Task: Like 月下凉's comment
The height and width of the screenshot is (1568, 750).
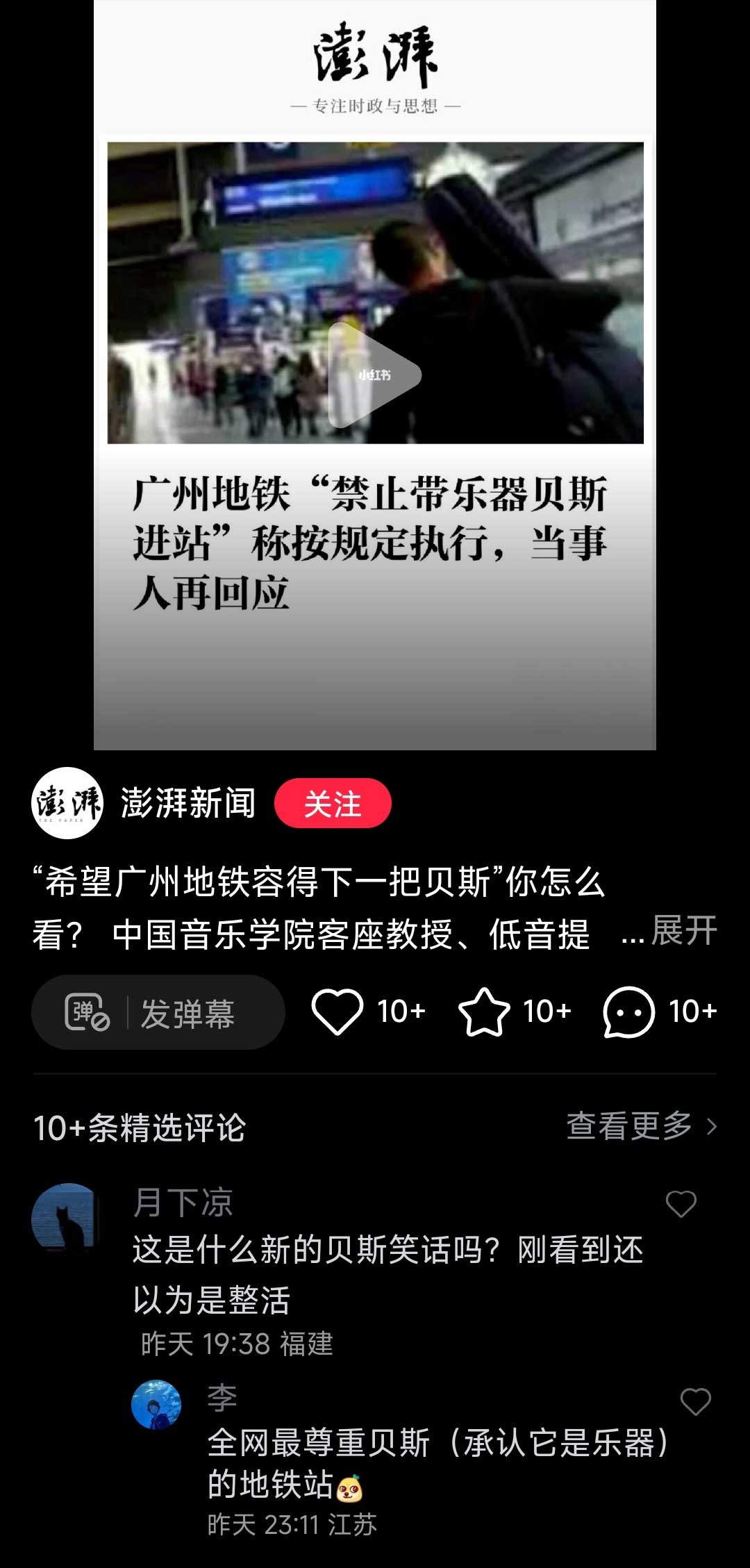Action: coord(681,1204)
